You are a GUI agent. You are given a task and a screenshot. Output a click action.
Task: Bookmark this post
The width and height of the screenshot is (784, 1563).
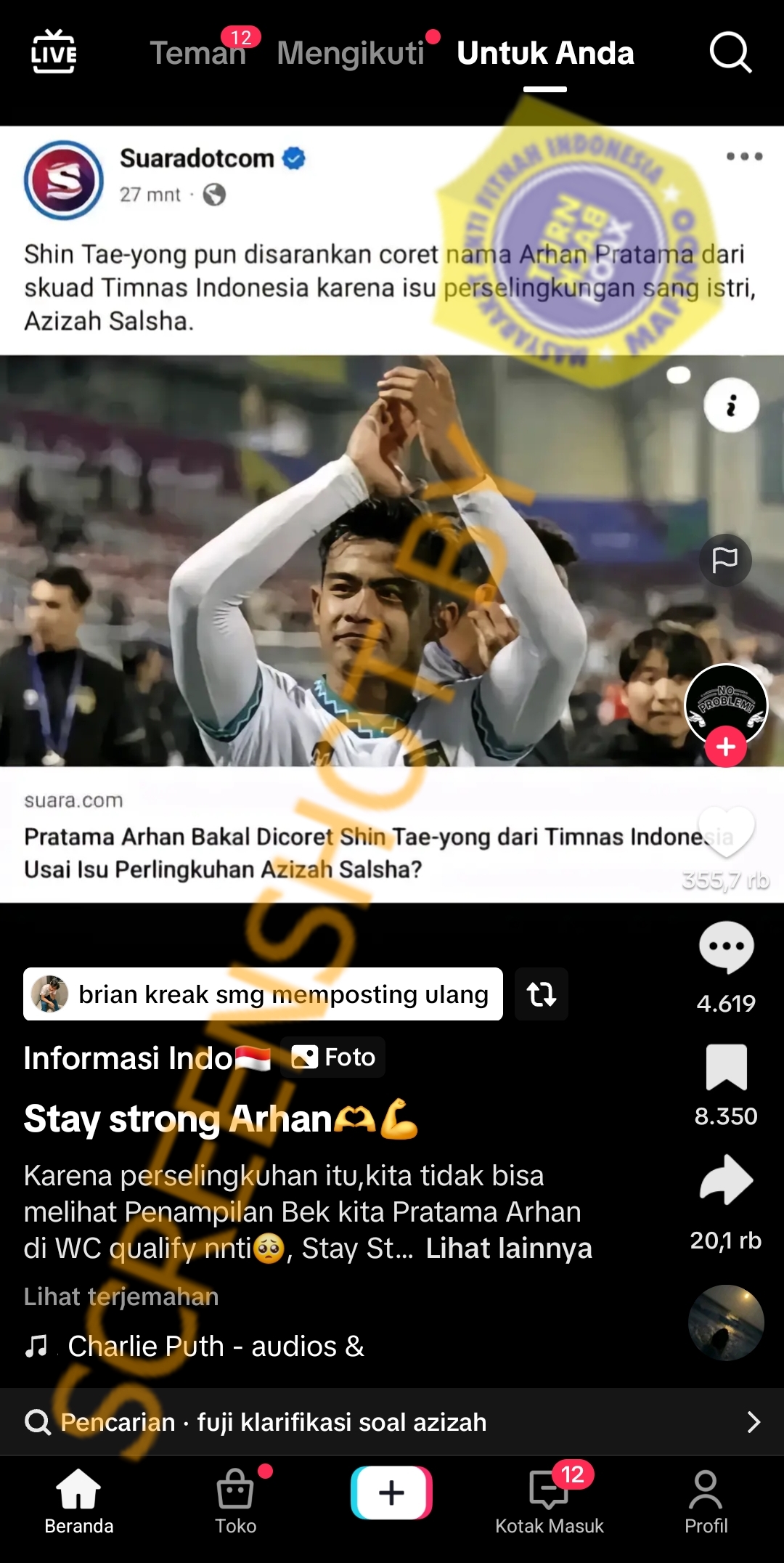(x=726, y=1068)
